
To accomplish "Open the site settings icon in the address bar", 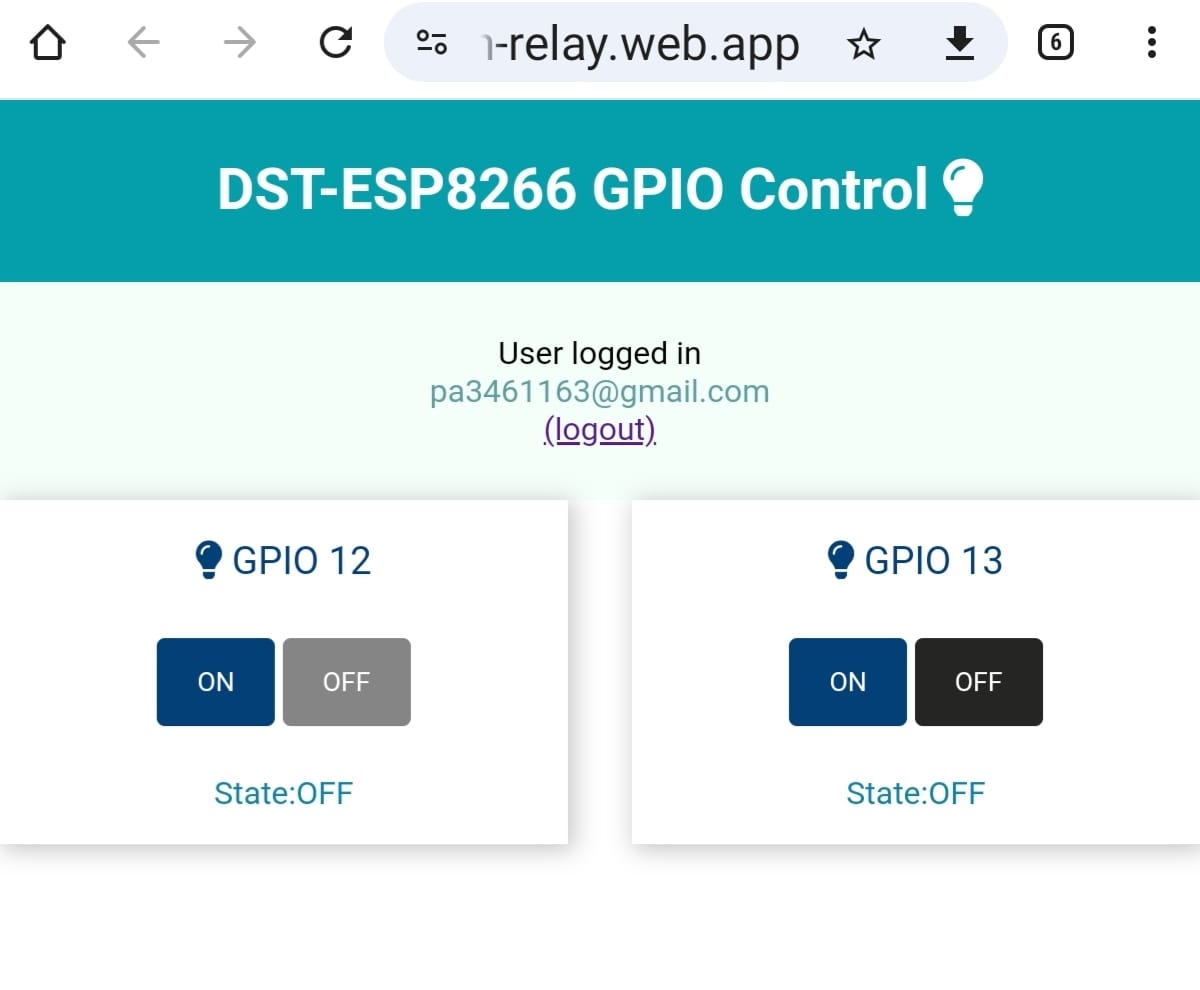I will (x=432, y=42).
